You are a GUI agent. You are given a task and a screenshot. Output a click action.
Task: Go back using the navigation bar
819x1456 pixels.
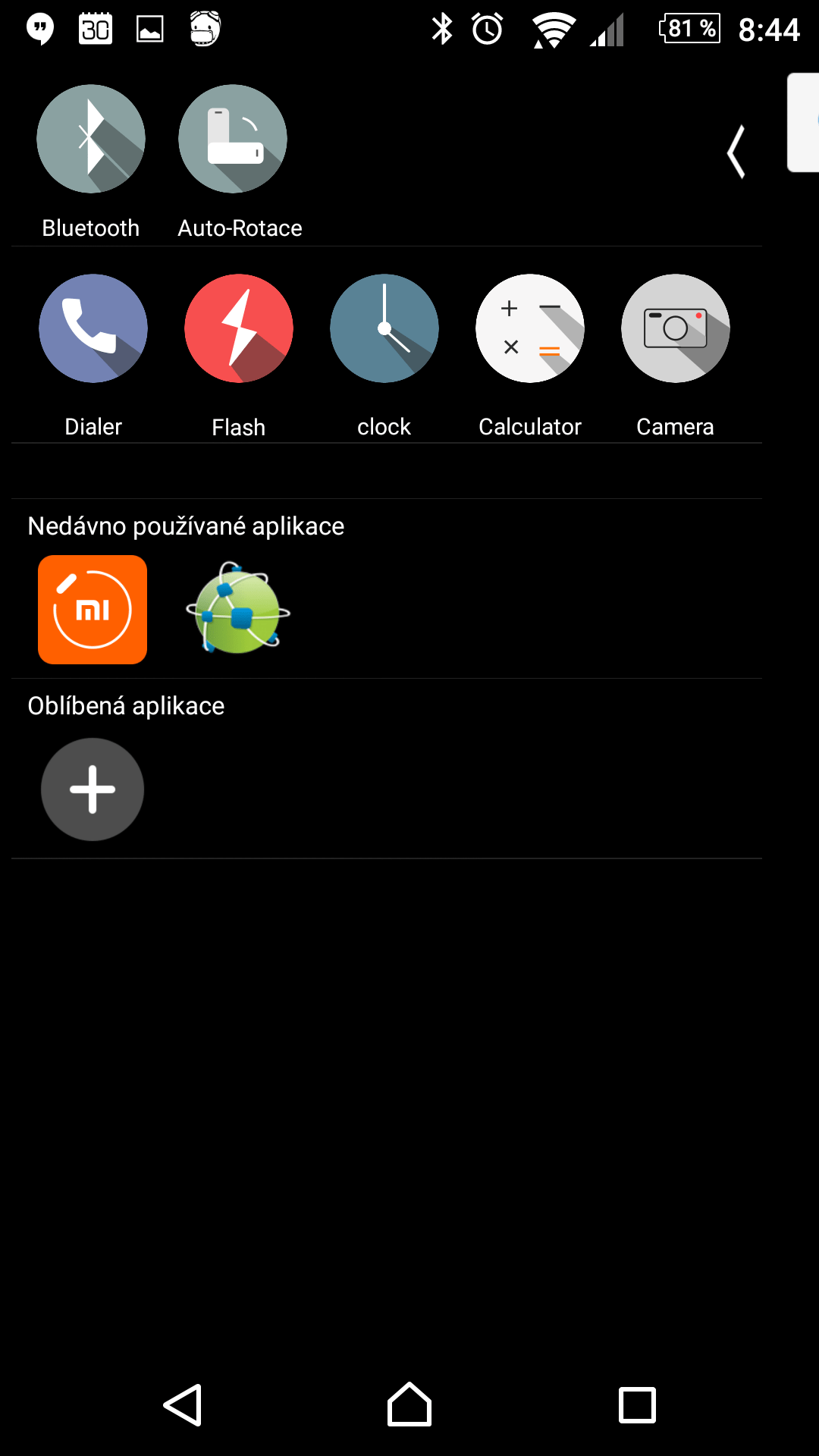pyautogui.click(x=183, y=1405)
